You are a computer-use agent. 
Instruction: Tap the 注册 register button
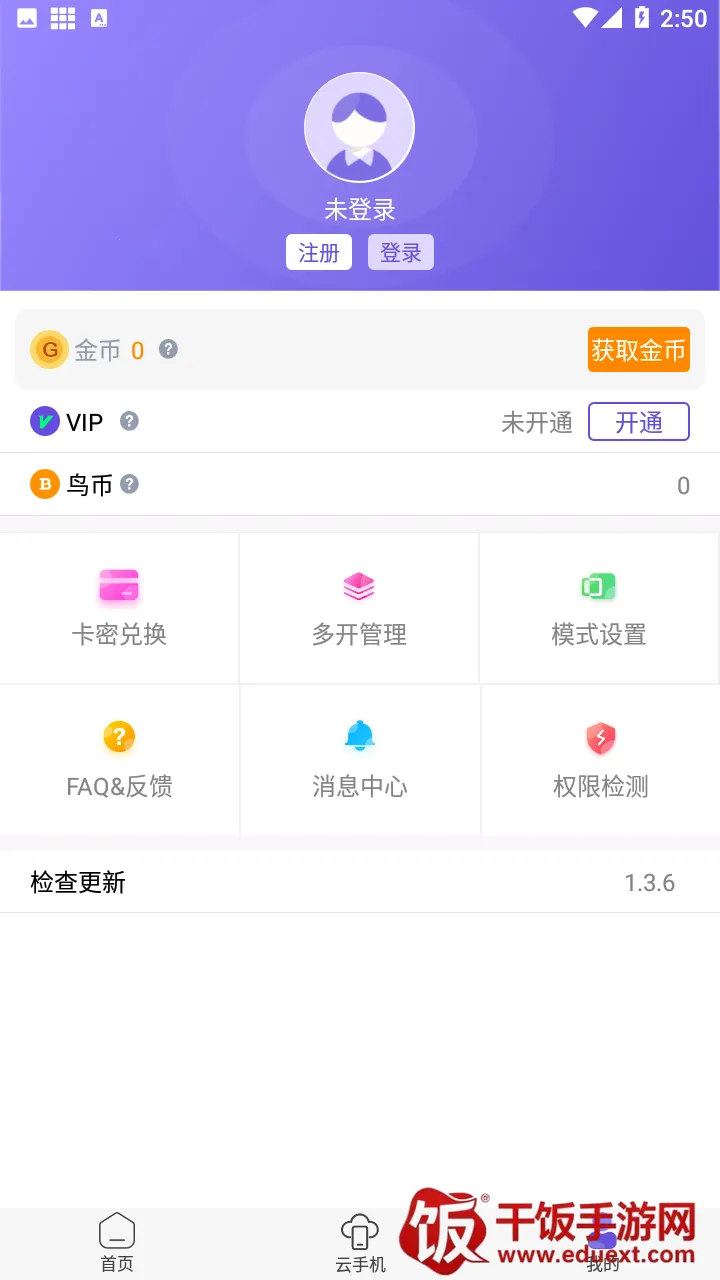(x=319, y=253)
